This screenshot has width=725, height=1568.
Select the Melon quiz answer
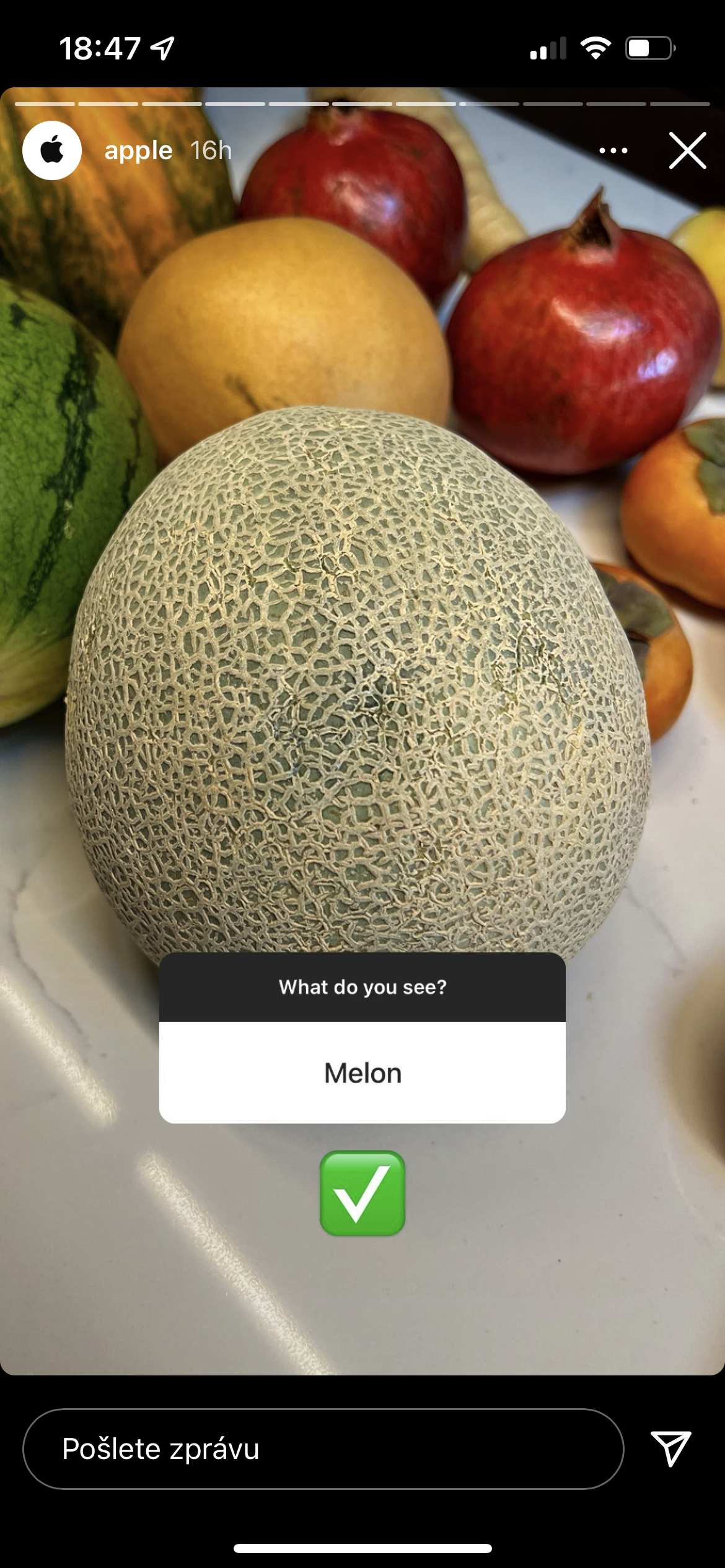click(362, 1073)
